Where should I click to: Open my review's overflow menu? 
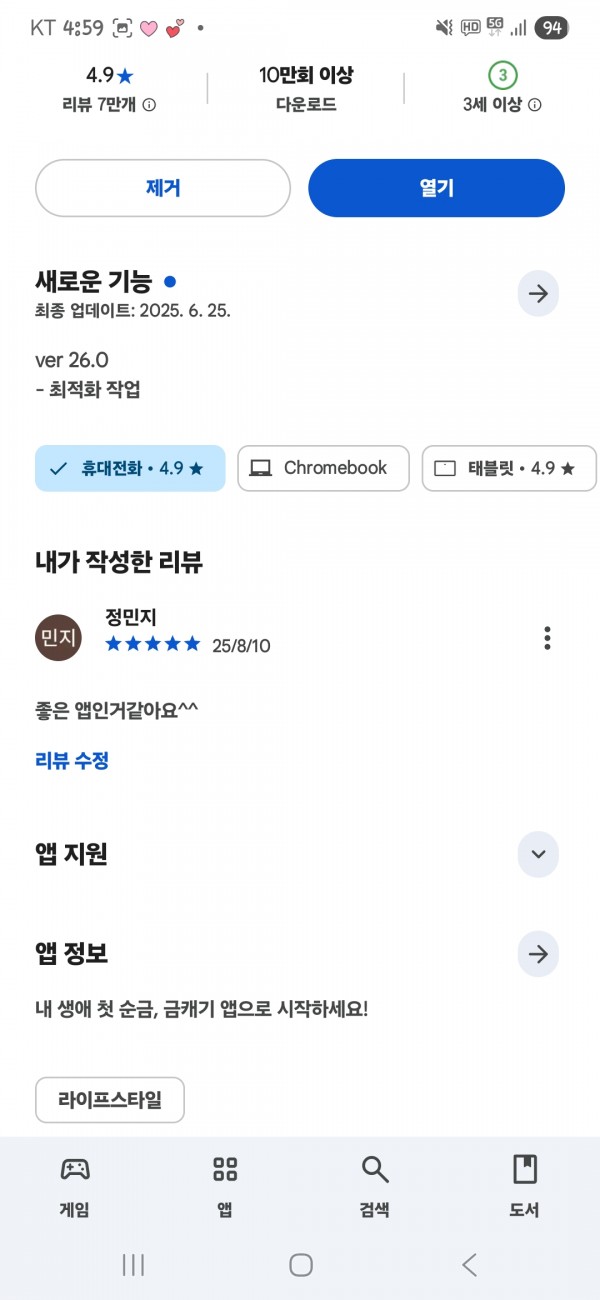(547, 638)
